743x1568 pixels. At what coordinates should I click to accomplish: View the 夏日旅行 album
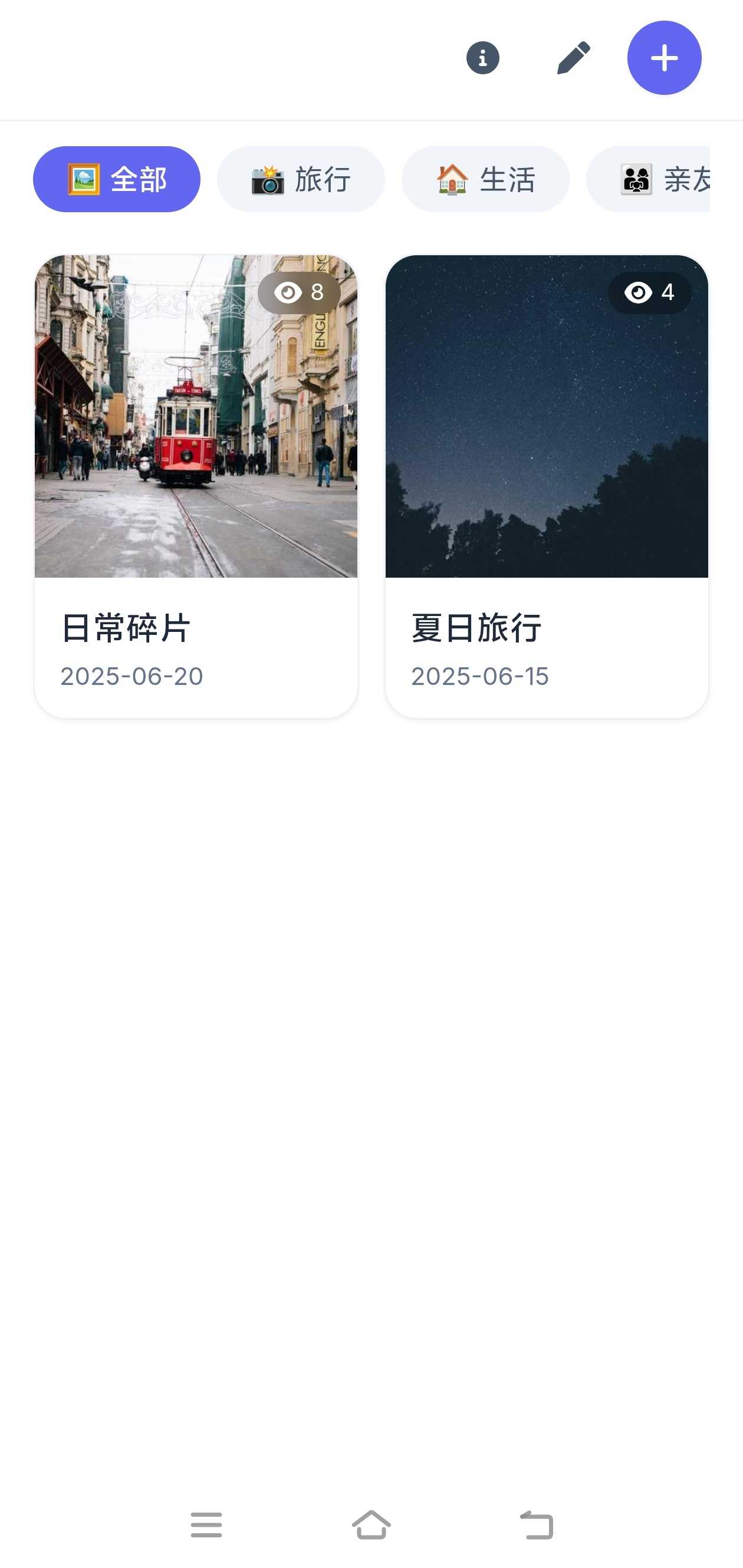pyautogui.click(x=546, y=486)
